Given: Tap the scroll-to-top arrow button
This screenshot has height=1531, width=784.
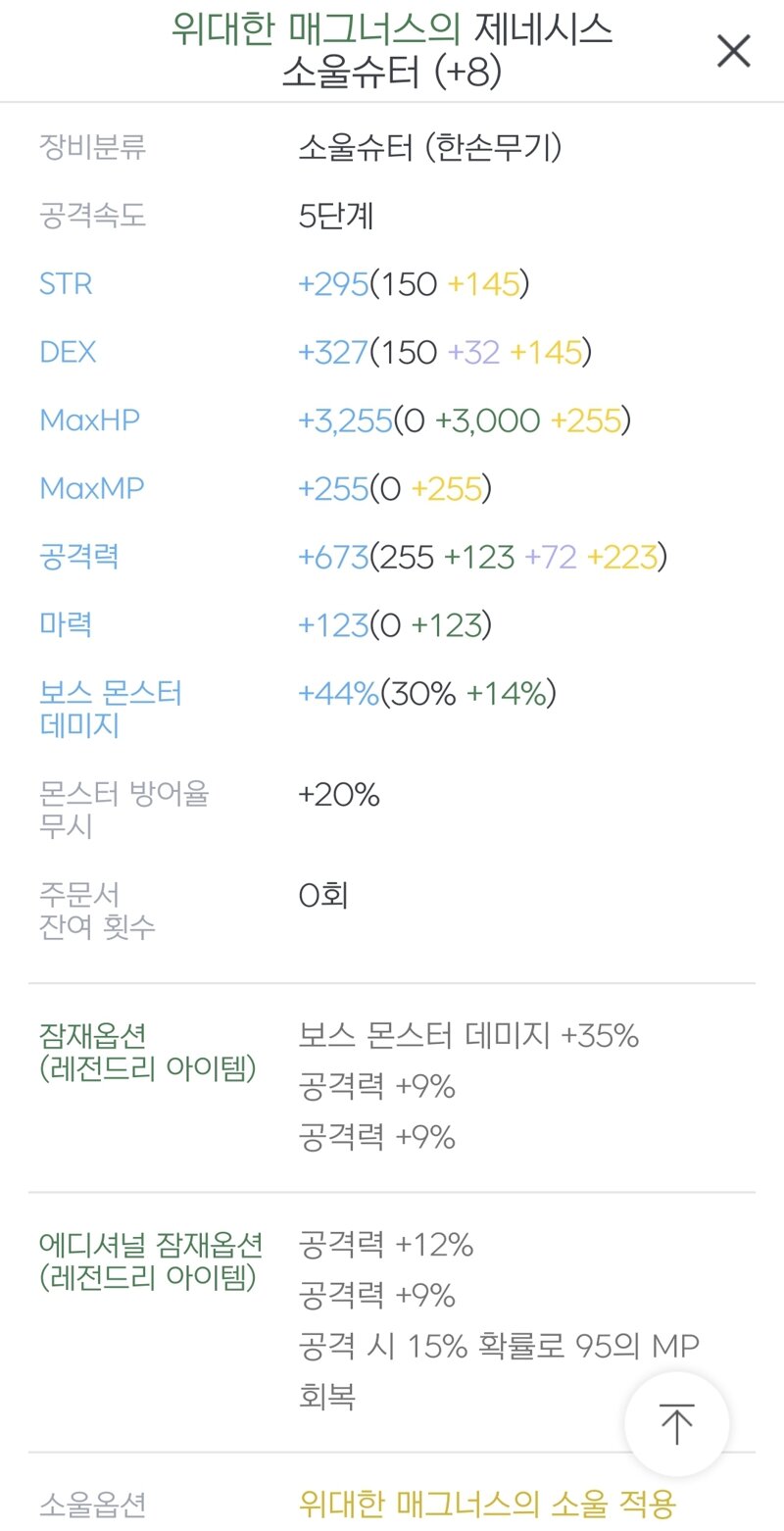Looking at the screenshot, I should [x=676, y=1423].
